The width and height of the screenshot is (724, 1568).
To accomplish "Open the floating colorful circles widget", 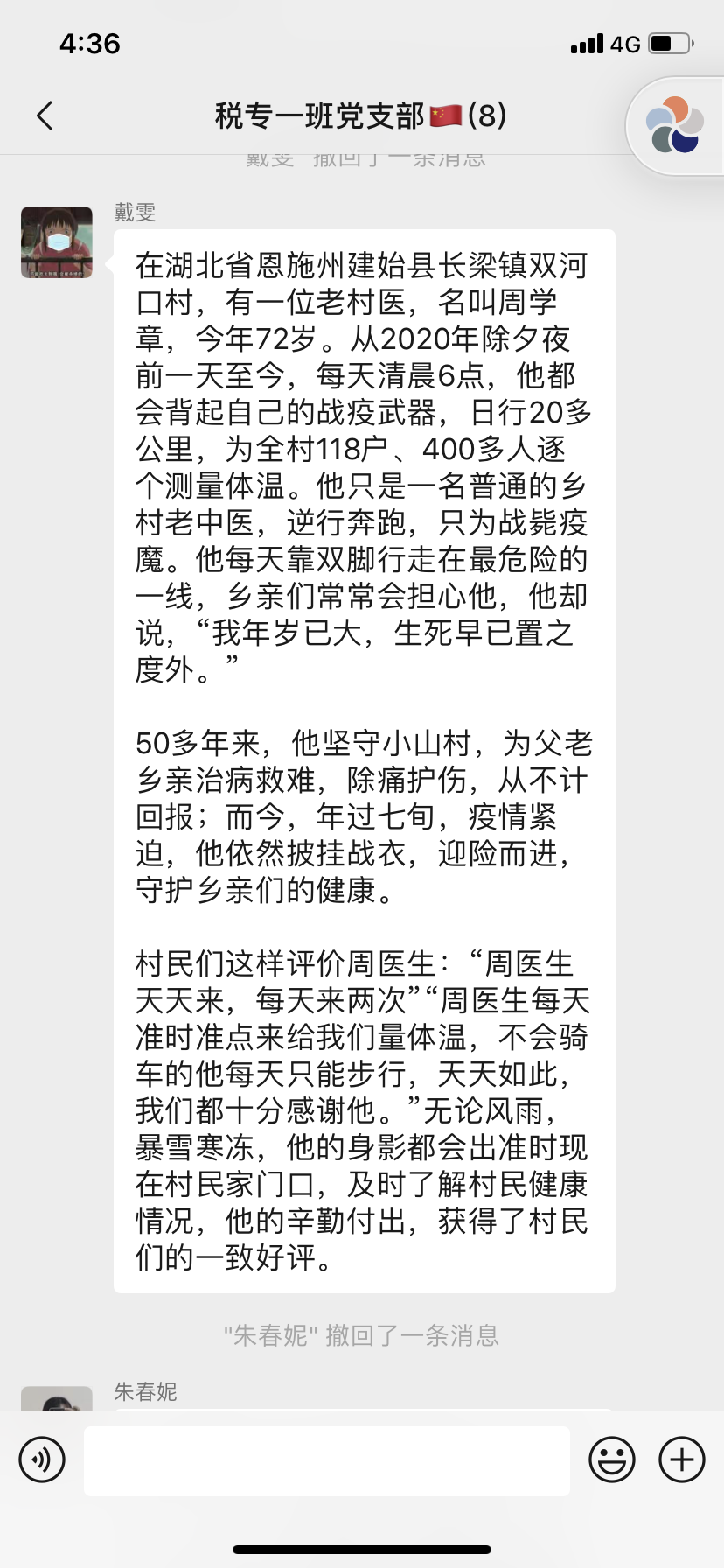I will pos(675,126).
